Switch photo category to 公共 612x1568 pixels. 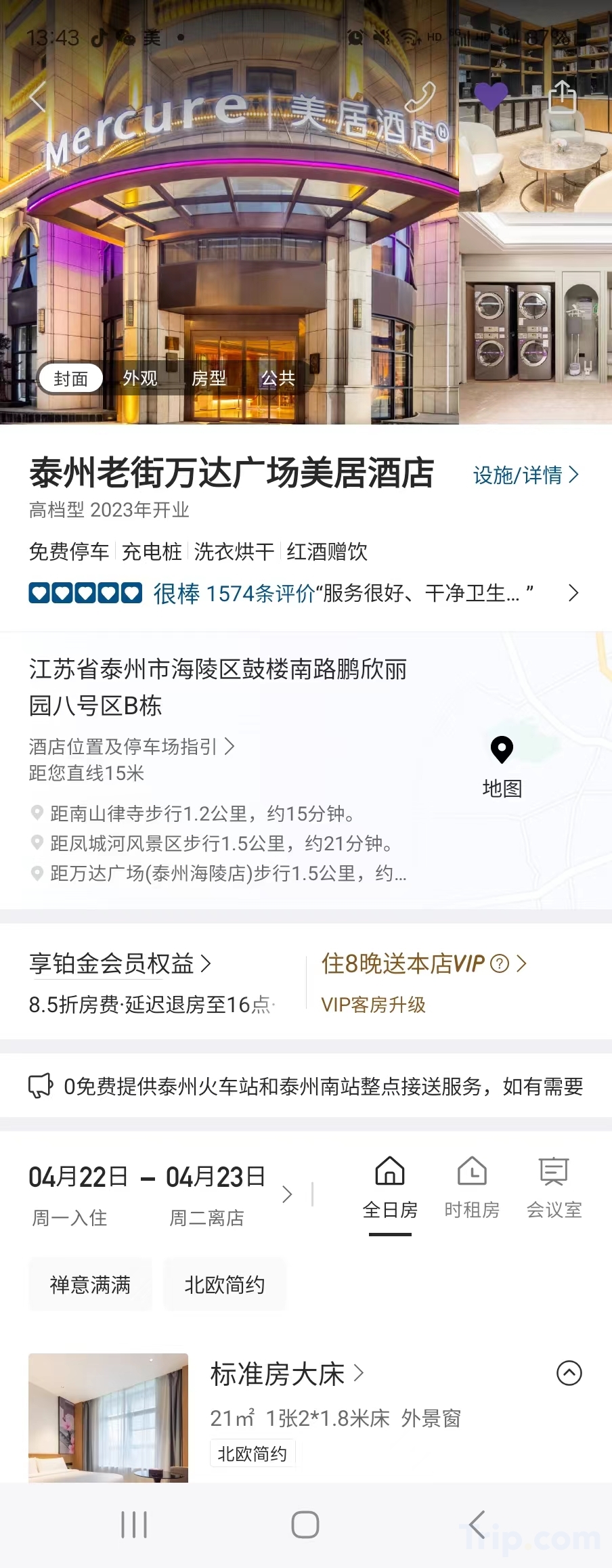tap(278, 378)
